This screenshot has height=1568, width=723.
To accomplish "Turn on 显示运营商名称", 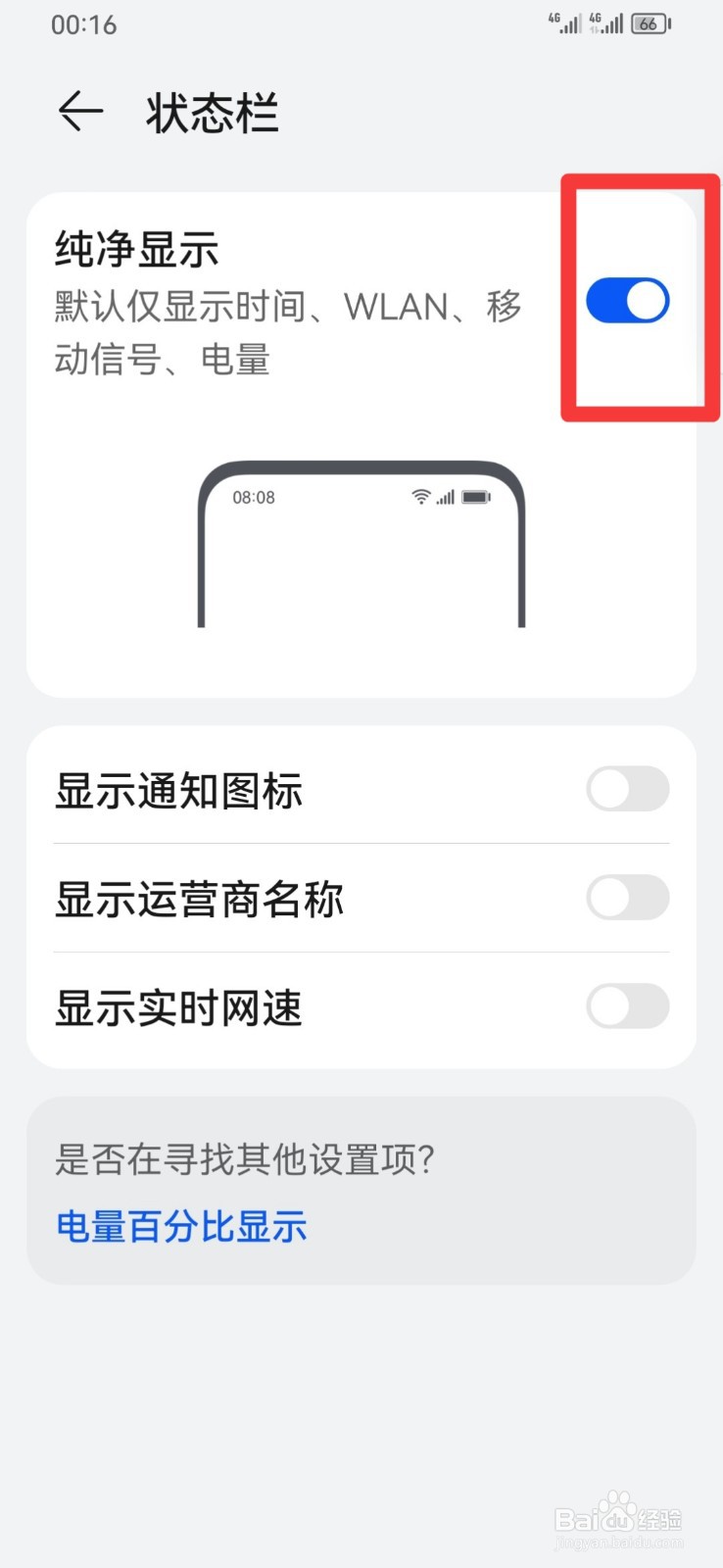I will [x=627, y=898].
